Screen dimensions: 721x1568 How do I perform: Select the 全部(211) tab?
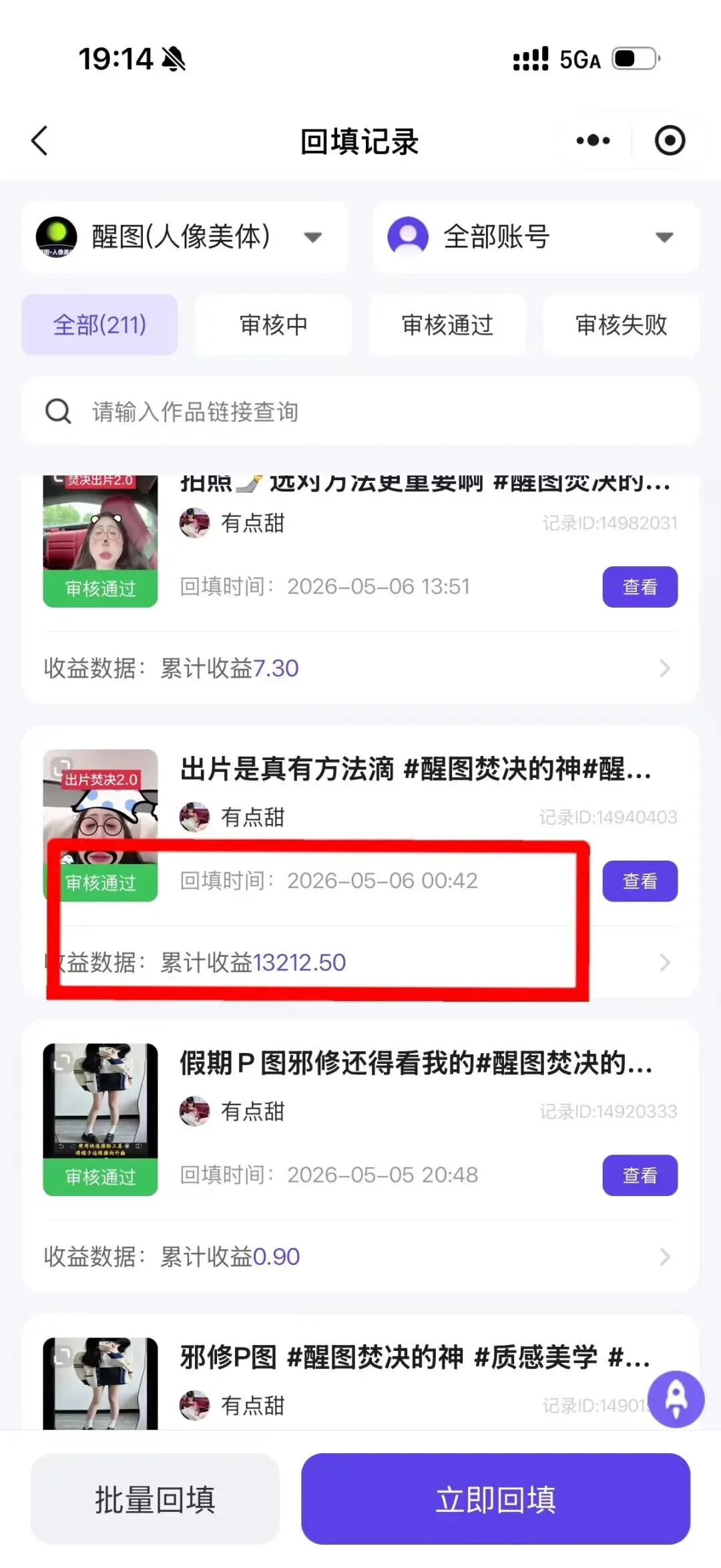[99, 325]
